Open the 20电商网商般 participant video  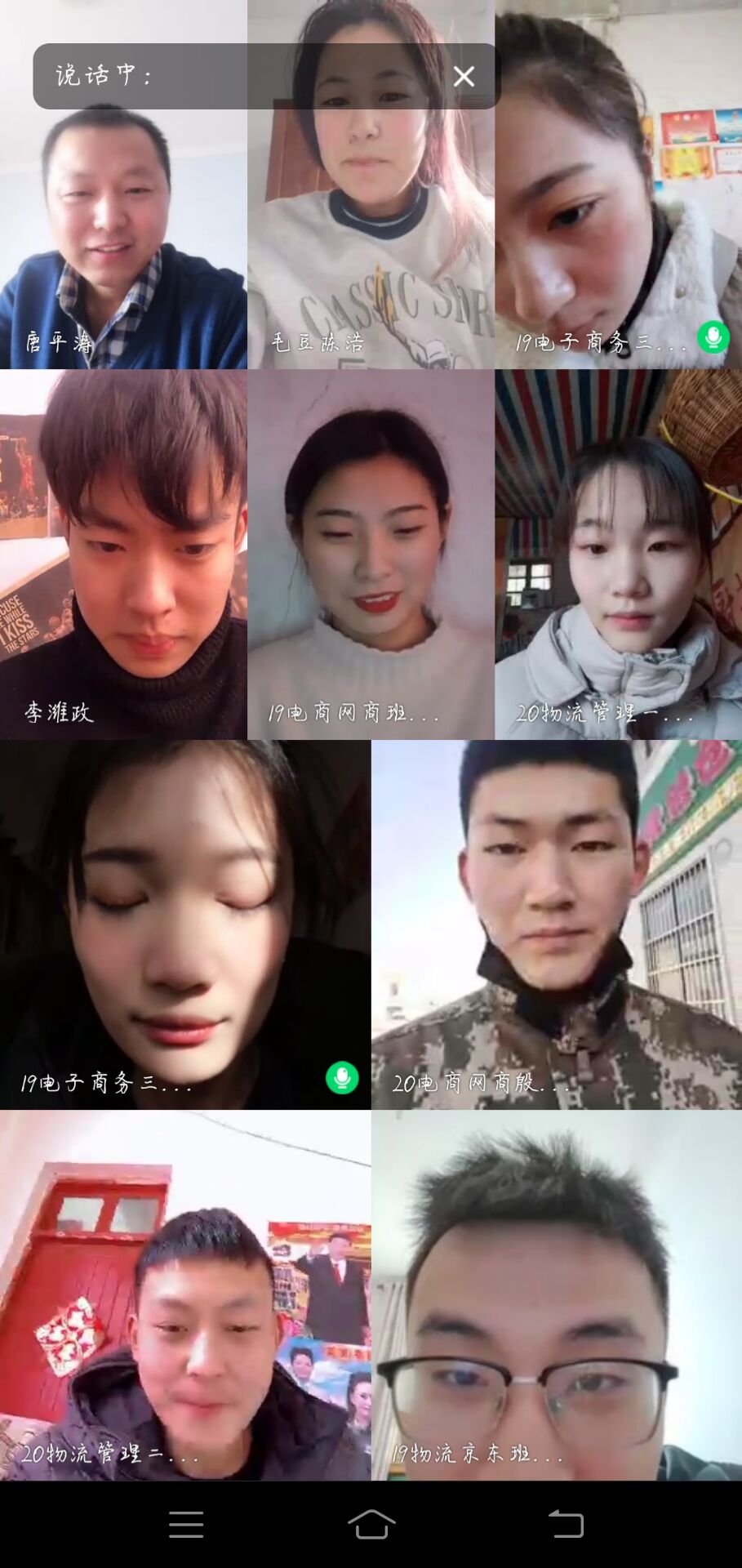556,924
